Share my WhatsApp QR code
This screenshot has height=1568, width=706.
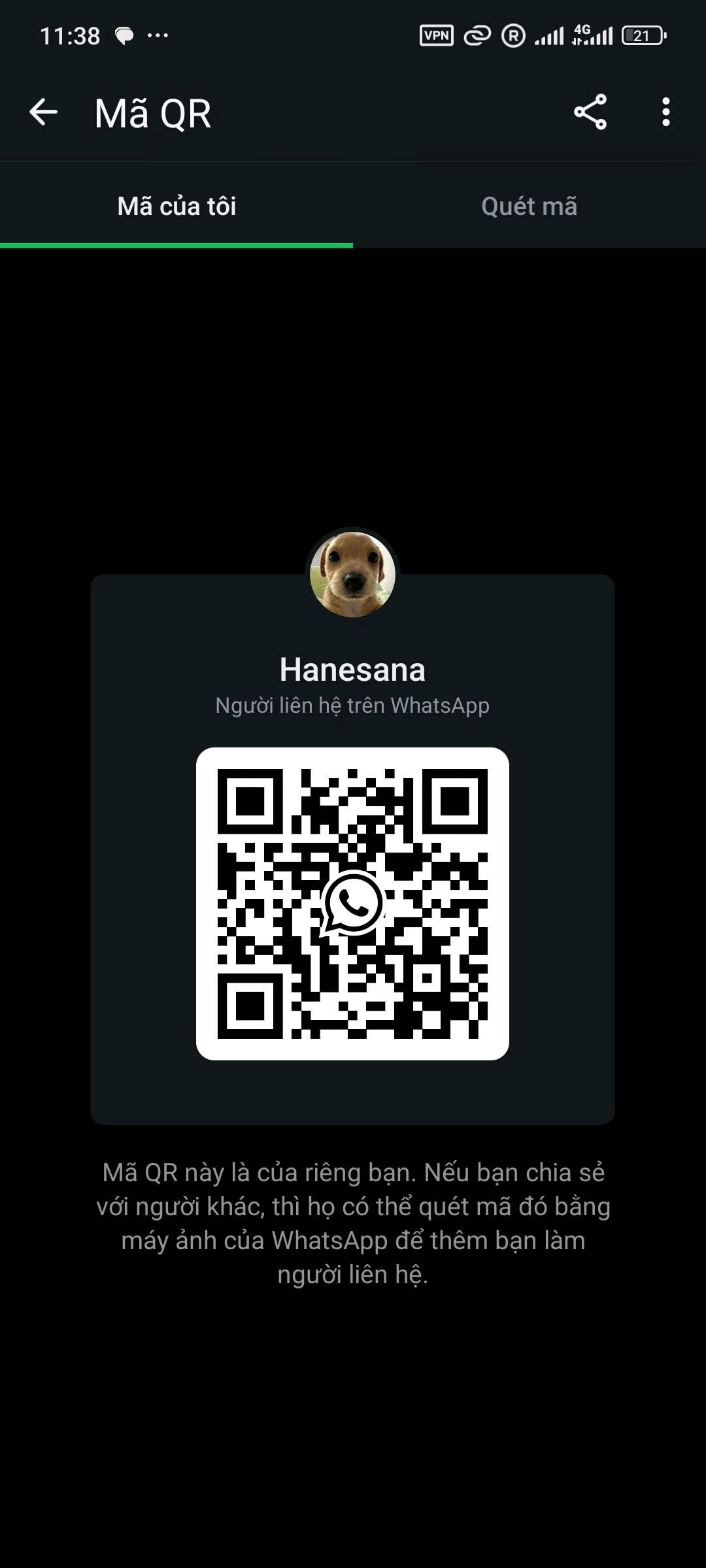tap(590, 112)
